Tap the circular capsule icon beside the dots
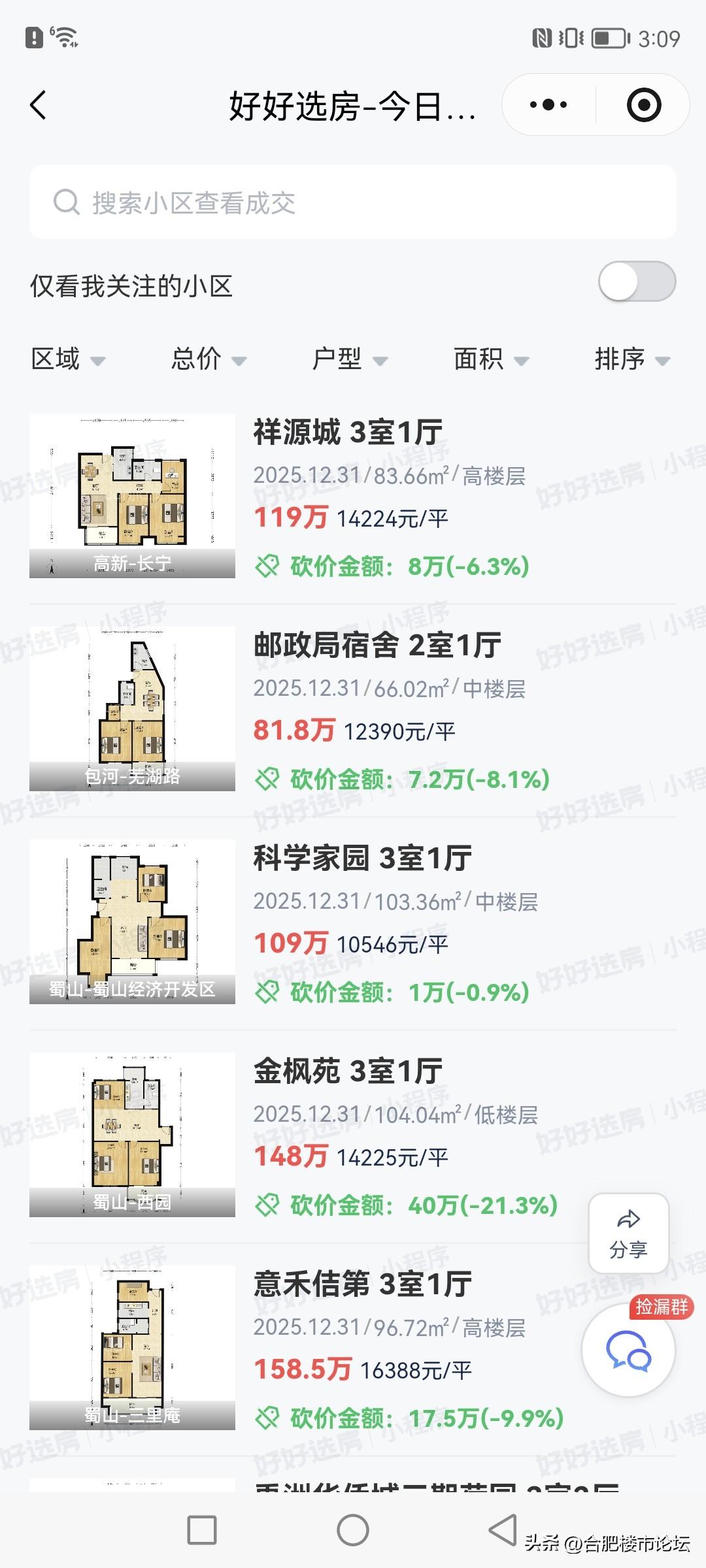Viewport: 706px width, 1568px height. [x=643, y=105]
